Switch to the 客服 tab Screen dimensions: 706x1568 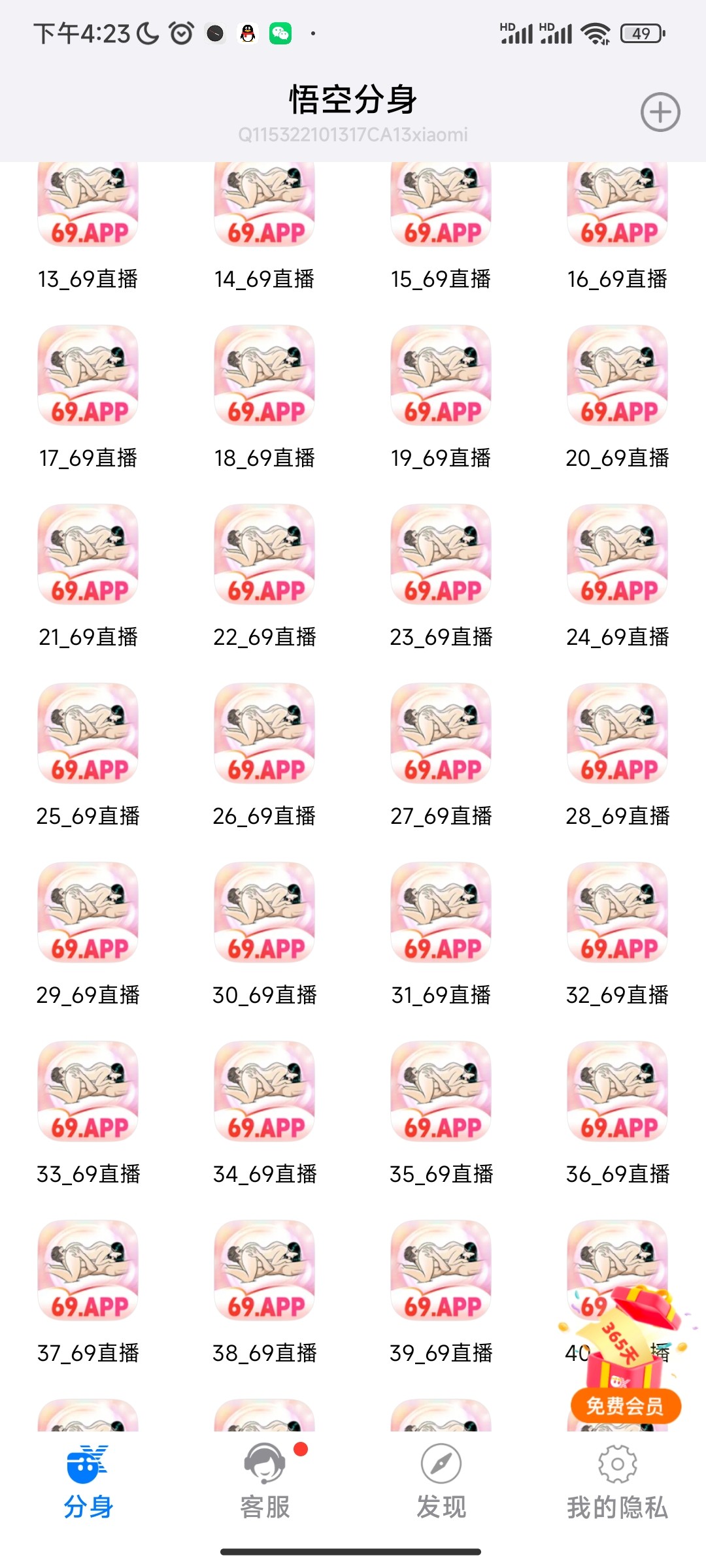point(265,1481)
